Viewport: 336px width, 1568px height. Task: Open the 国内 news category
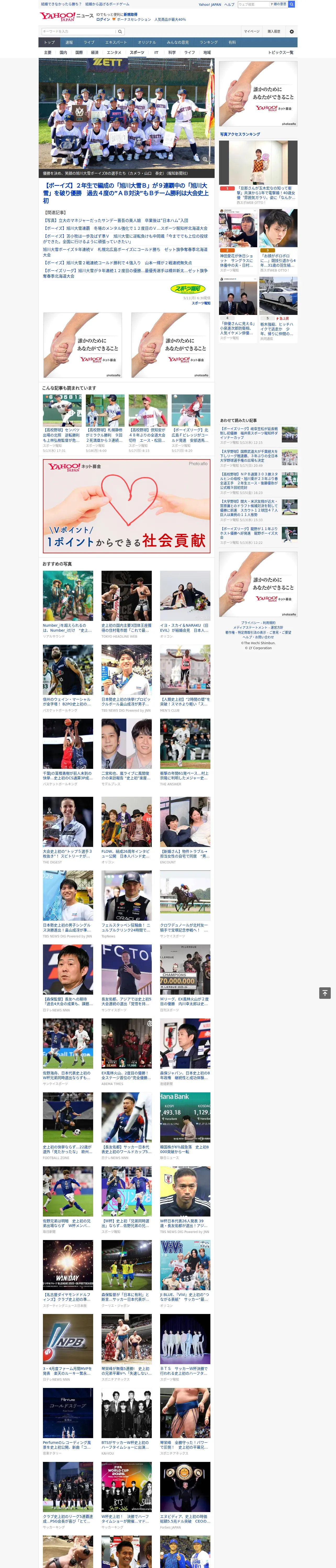[x=63, y=52]
